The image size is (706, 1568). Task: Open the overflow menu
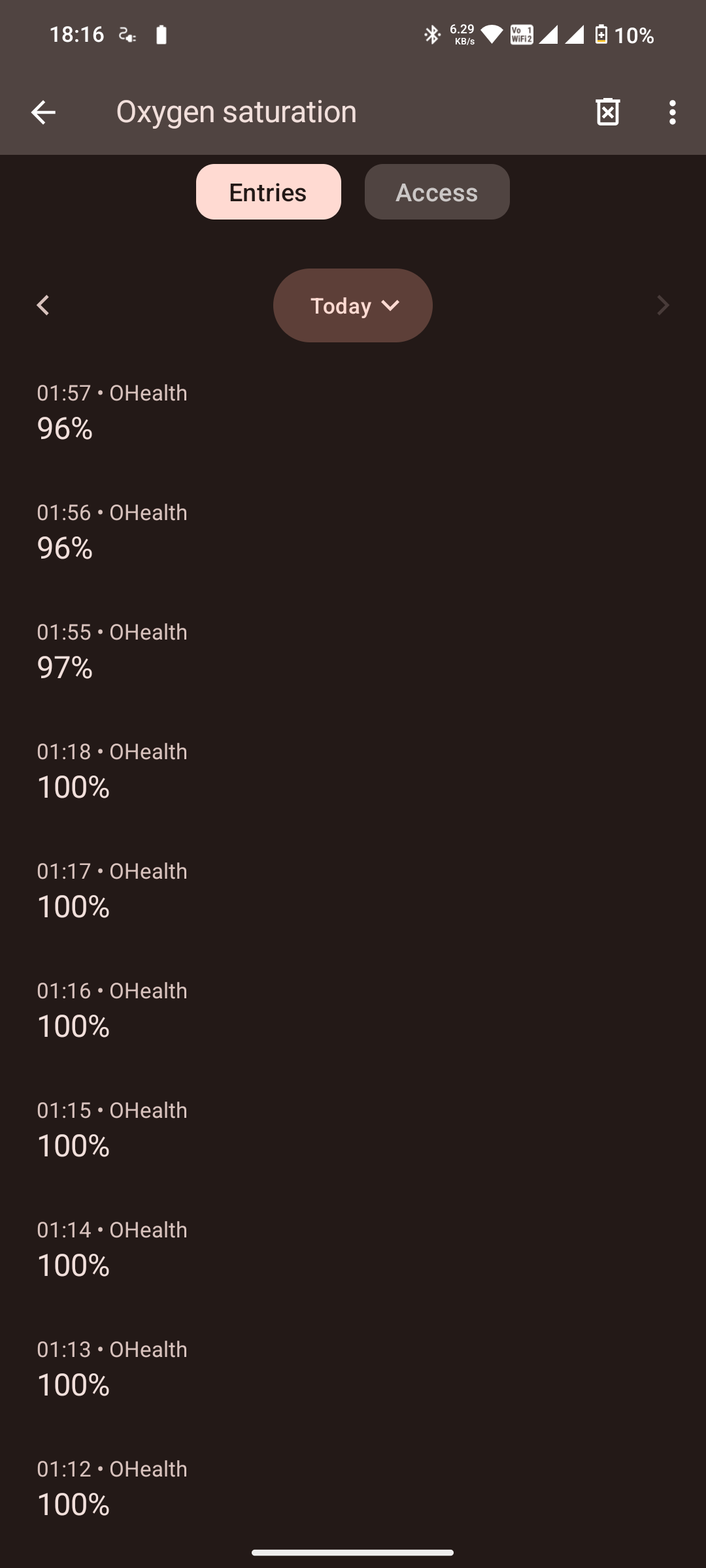click(672, 112)
